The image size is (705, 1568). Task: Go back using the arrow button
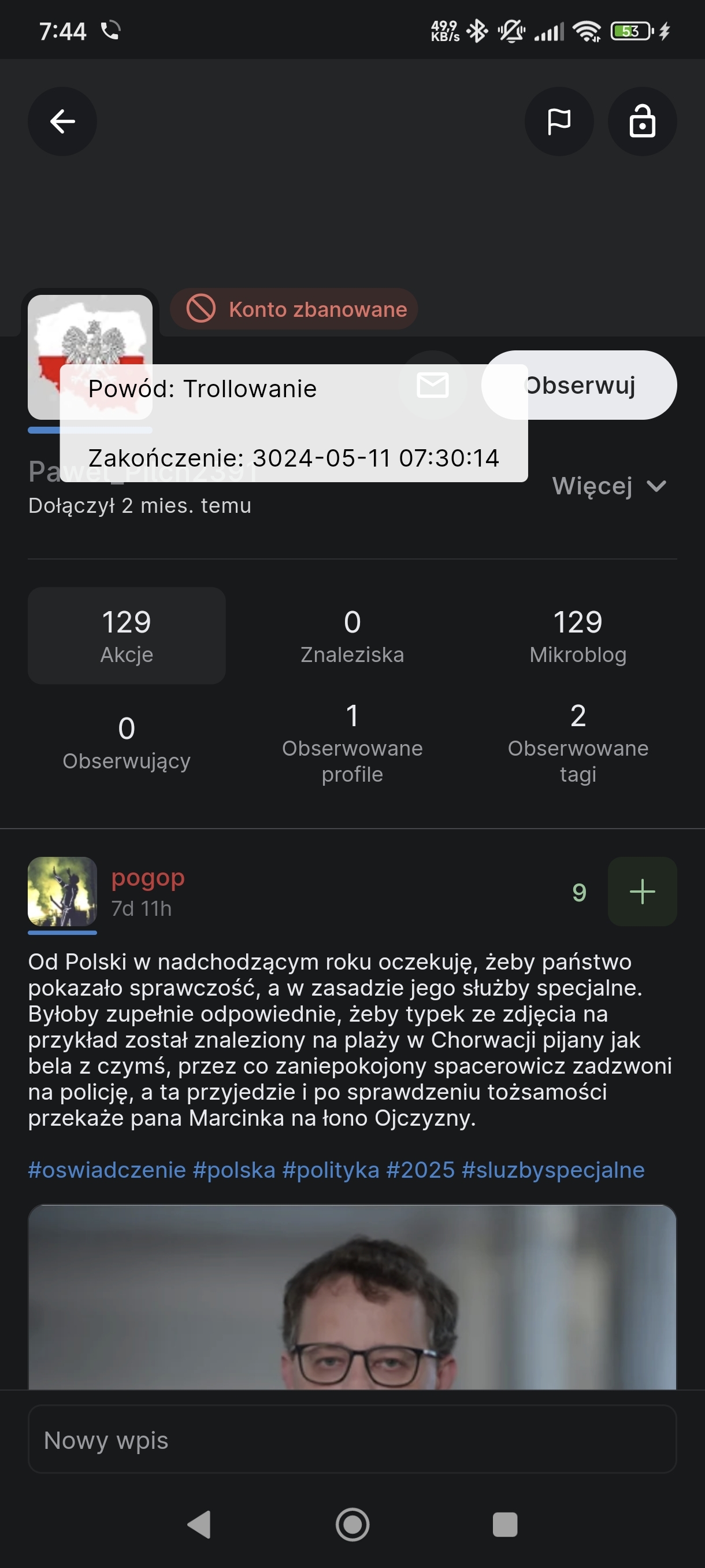(62, 122)
